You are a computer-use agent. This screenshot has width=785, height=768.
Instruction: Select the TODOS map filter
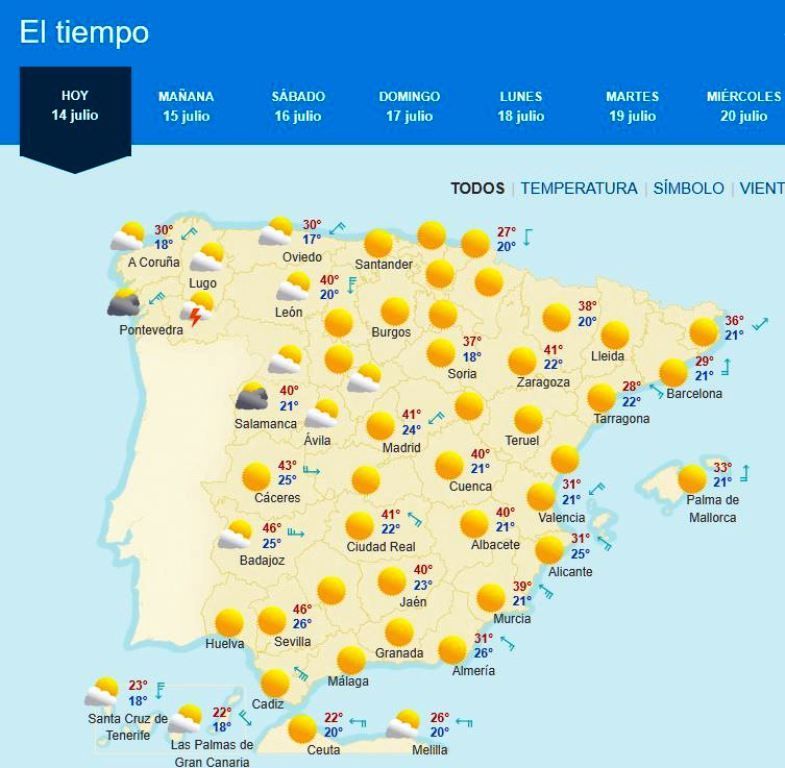[x=478, y=188]
